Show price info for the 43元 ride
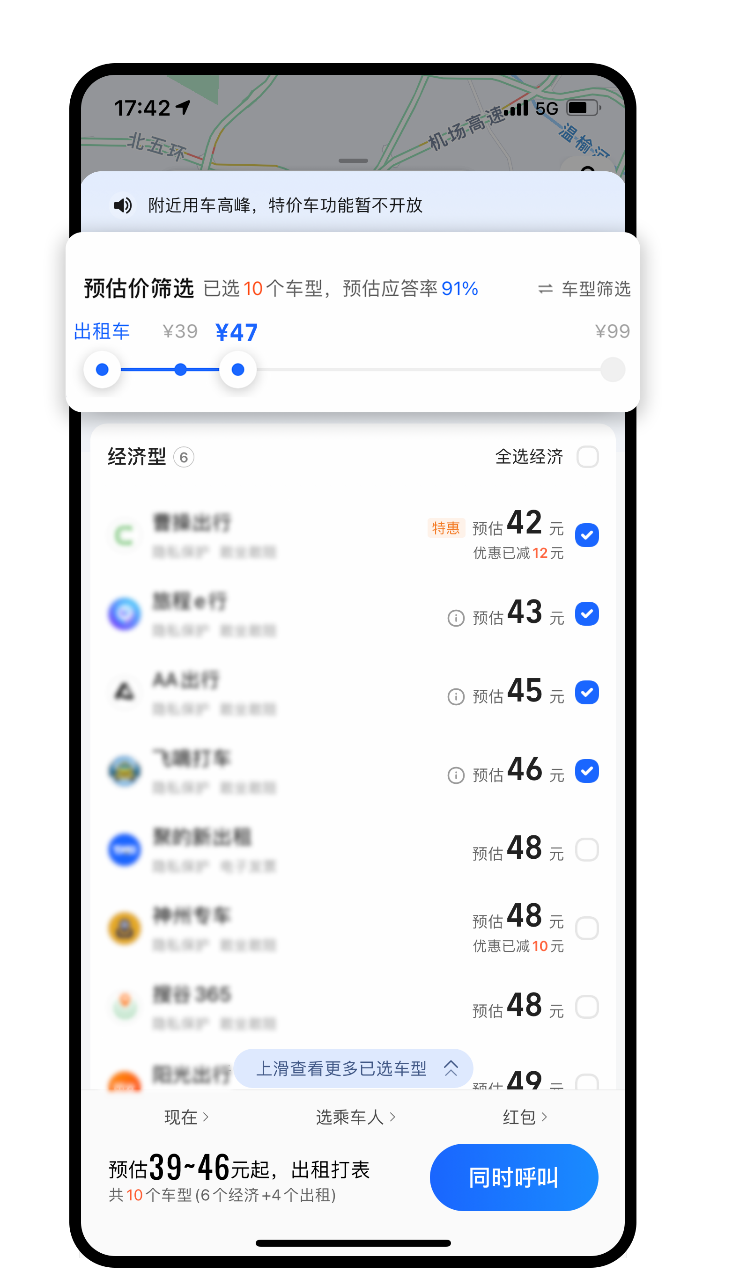The height and width of the screenshot is (1286, 732). click(x=456, y=618)
